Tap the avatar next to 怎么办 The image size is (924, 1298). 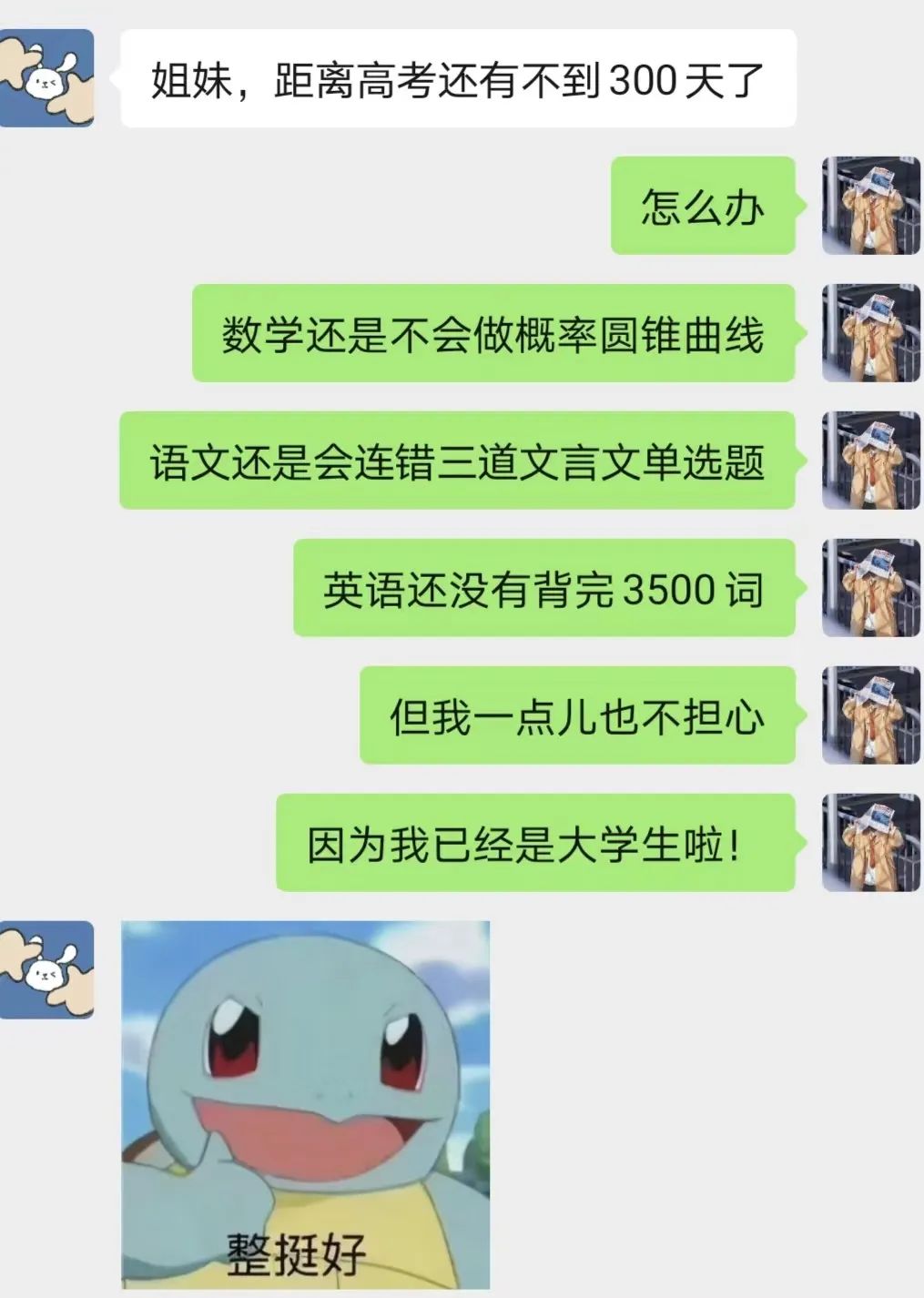[x=870, y=206]
